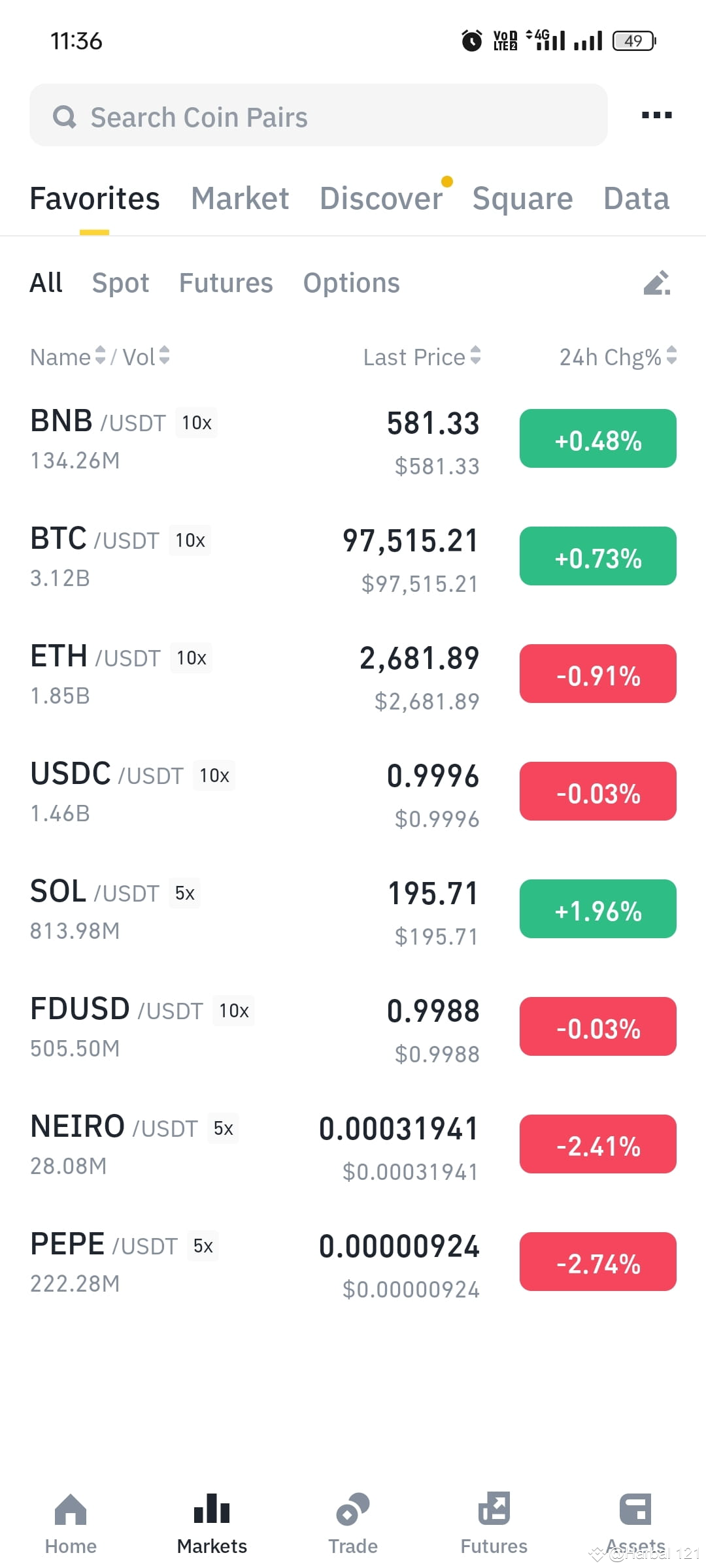Image resolution: width=706 pixels, height=1568 pixels.
Task: Filter favorites by Futures
Action: tap(226, 283)
